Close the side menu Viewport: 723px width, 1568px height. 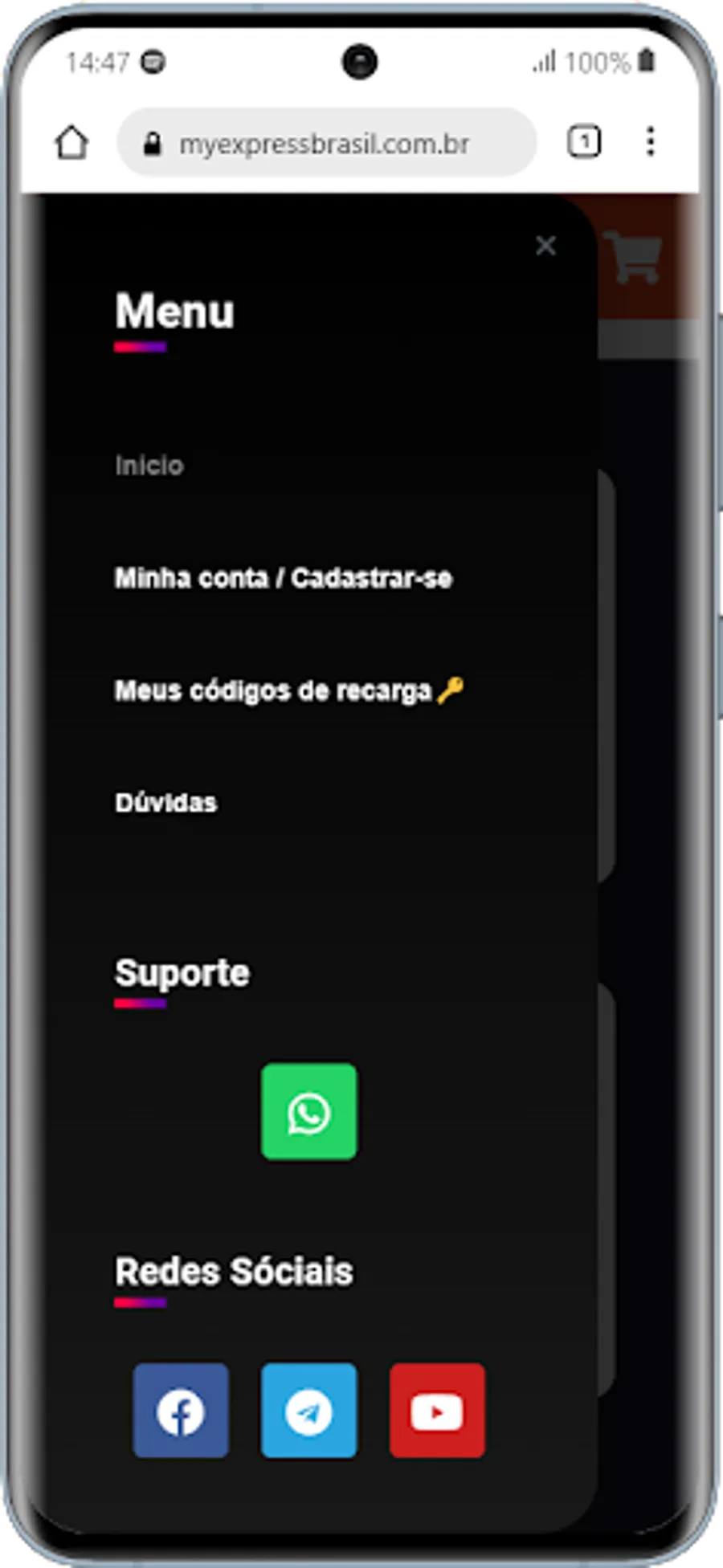point(546,246)
